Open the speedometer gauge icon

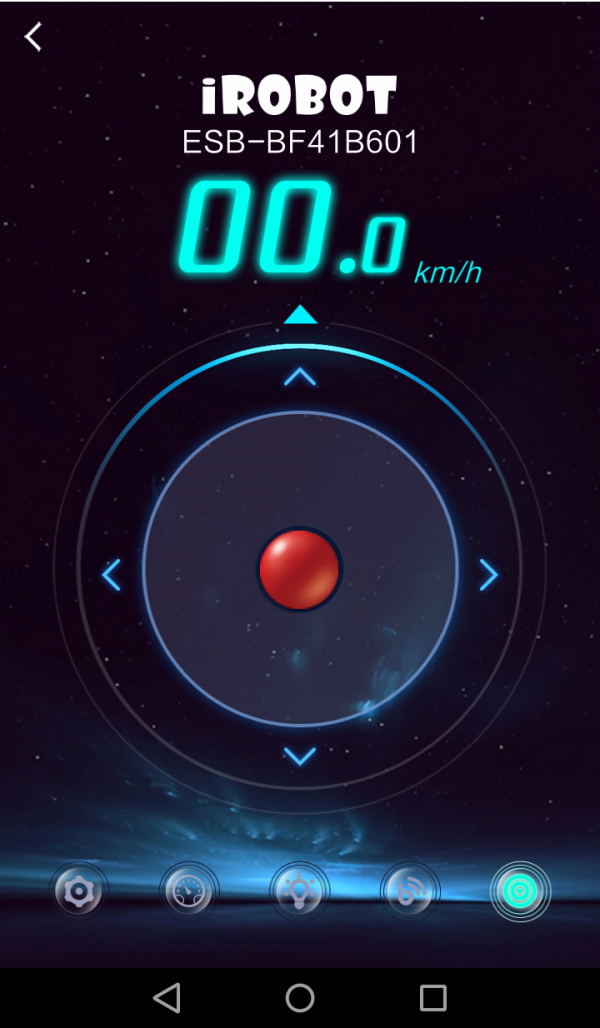[189, 892]
